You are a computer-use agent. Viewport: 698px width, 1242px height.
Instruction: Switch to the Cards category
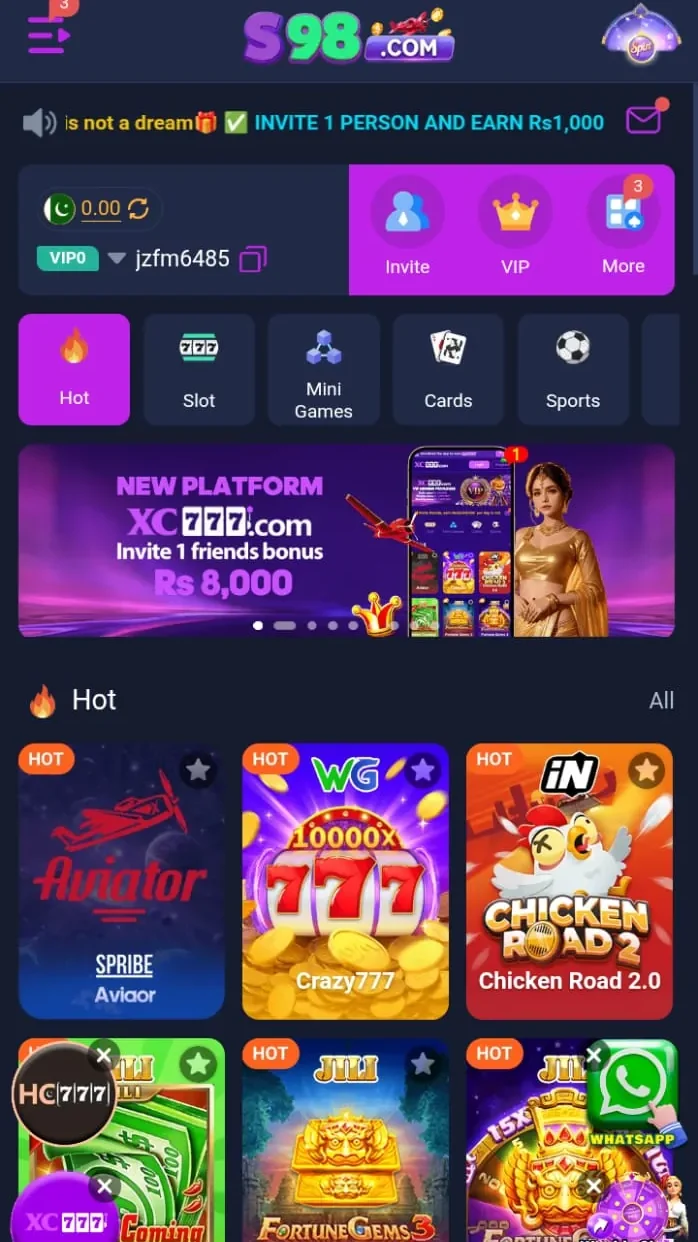click(x=448, y=370)
